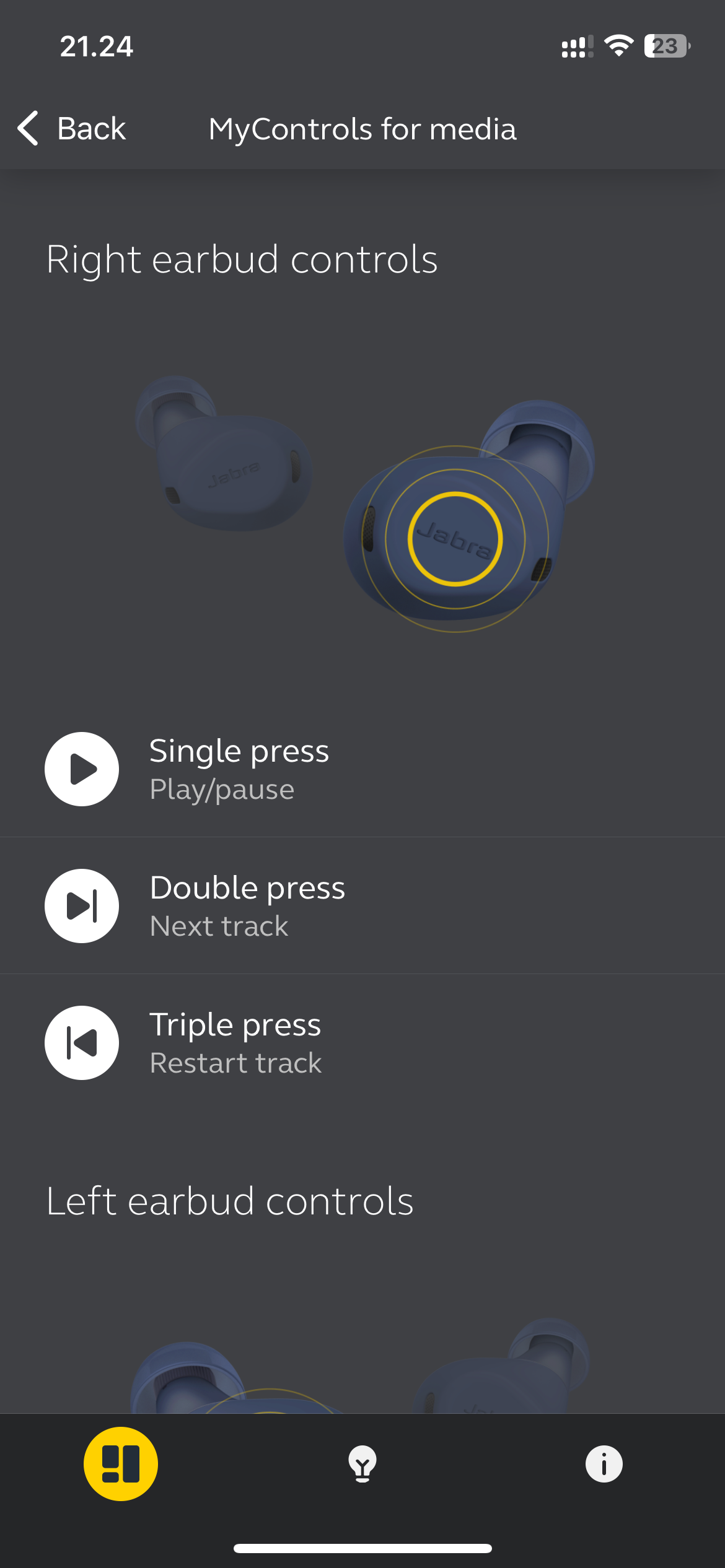Image resolution: width=725 pixels, height=1568 pixels.
Task: Go back using the Back button
Action: 71,129
